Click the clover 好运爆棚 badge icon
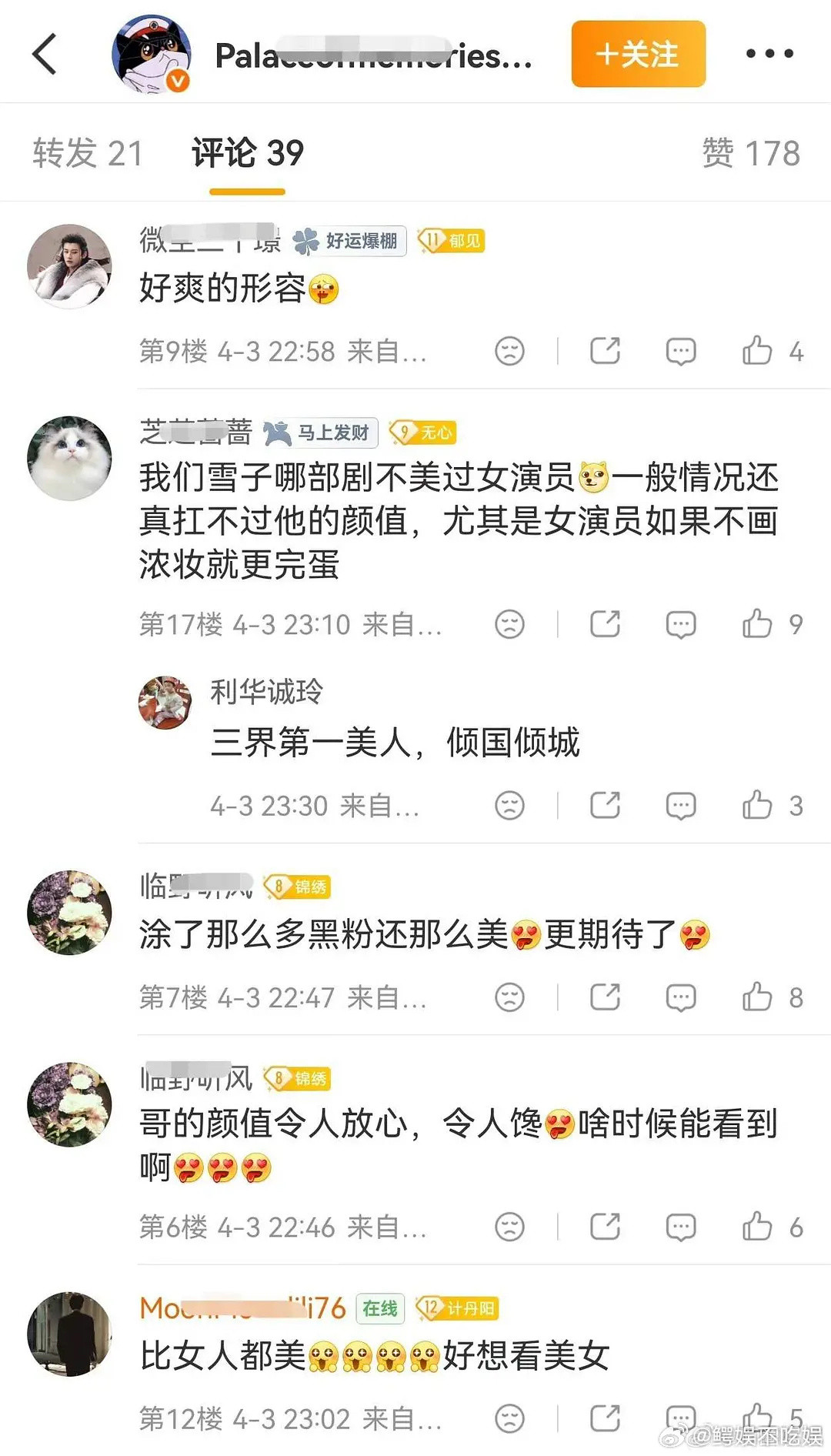The image size is (831, 1456). [x=306, y=241]
